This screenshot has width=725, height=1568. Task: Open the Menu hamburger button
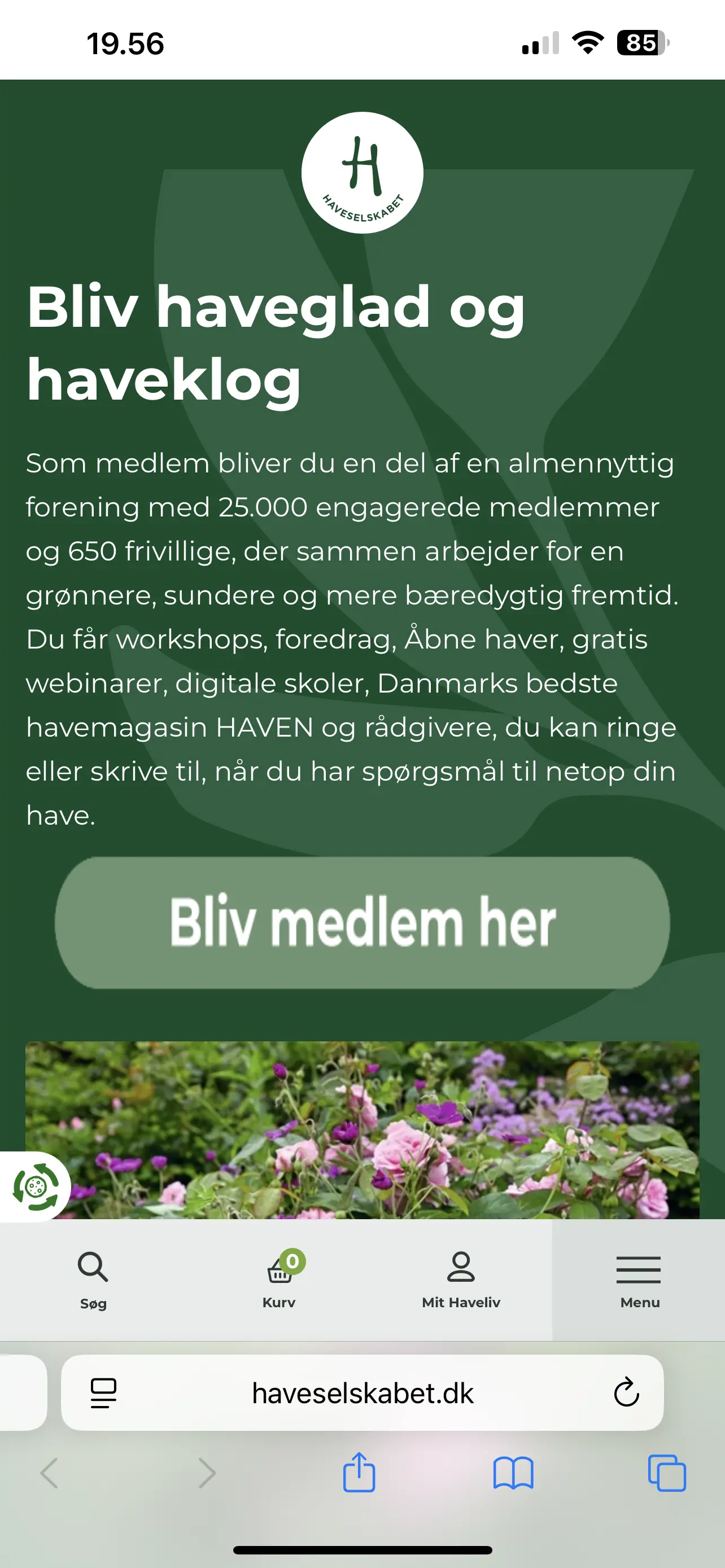point(639,1279)
